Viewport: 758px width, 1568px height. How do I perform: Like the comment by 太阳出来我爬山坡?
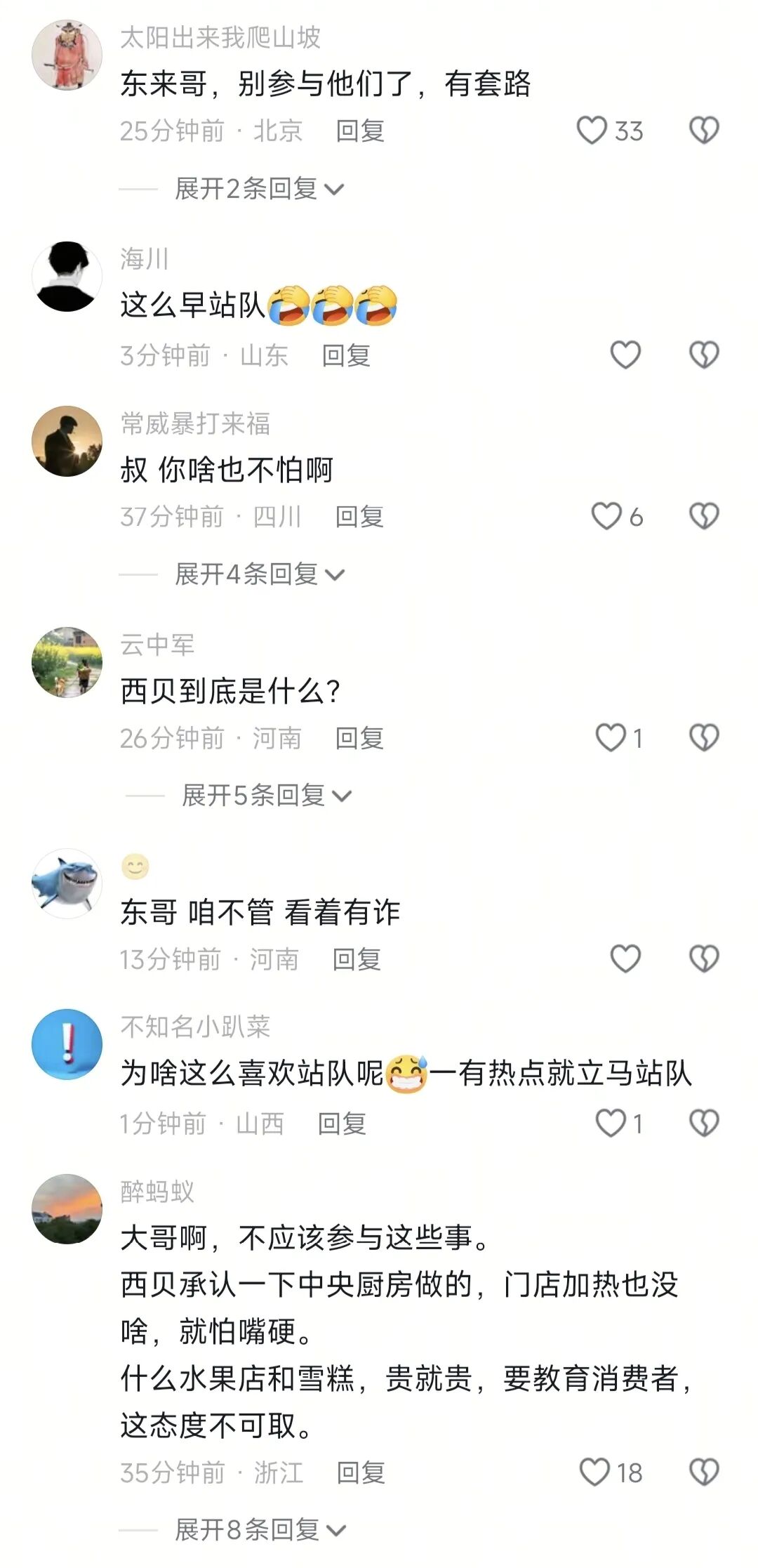coord(592,131)
